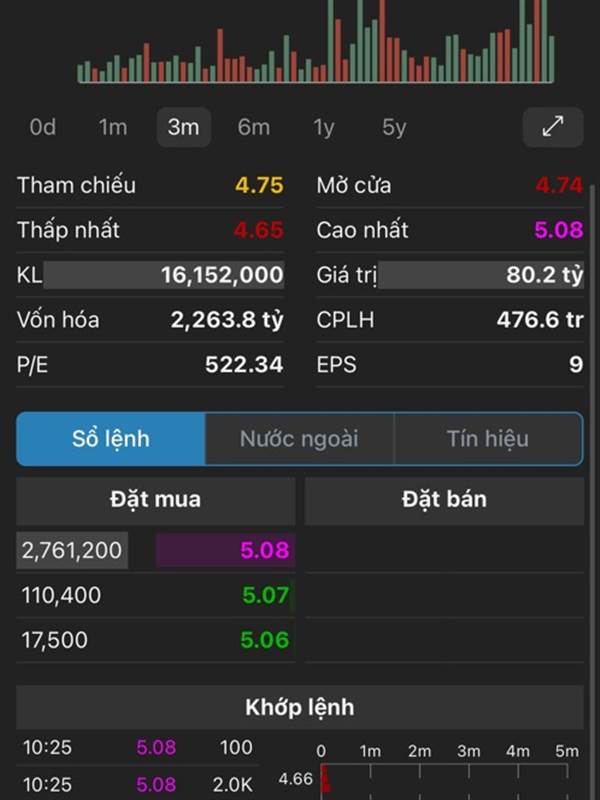Viewport: 600px width, 800px height.
Task: Switch to the Nước ngoài tab
Action: (x=299, y=439)
